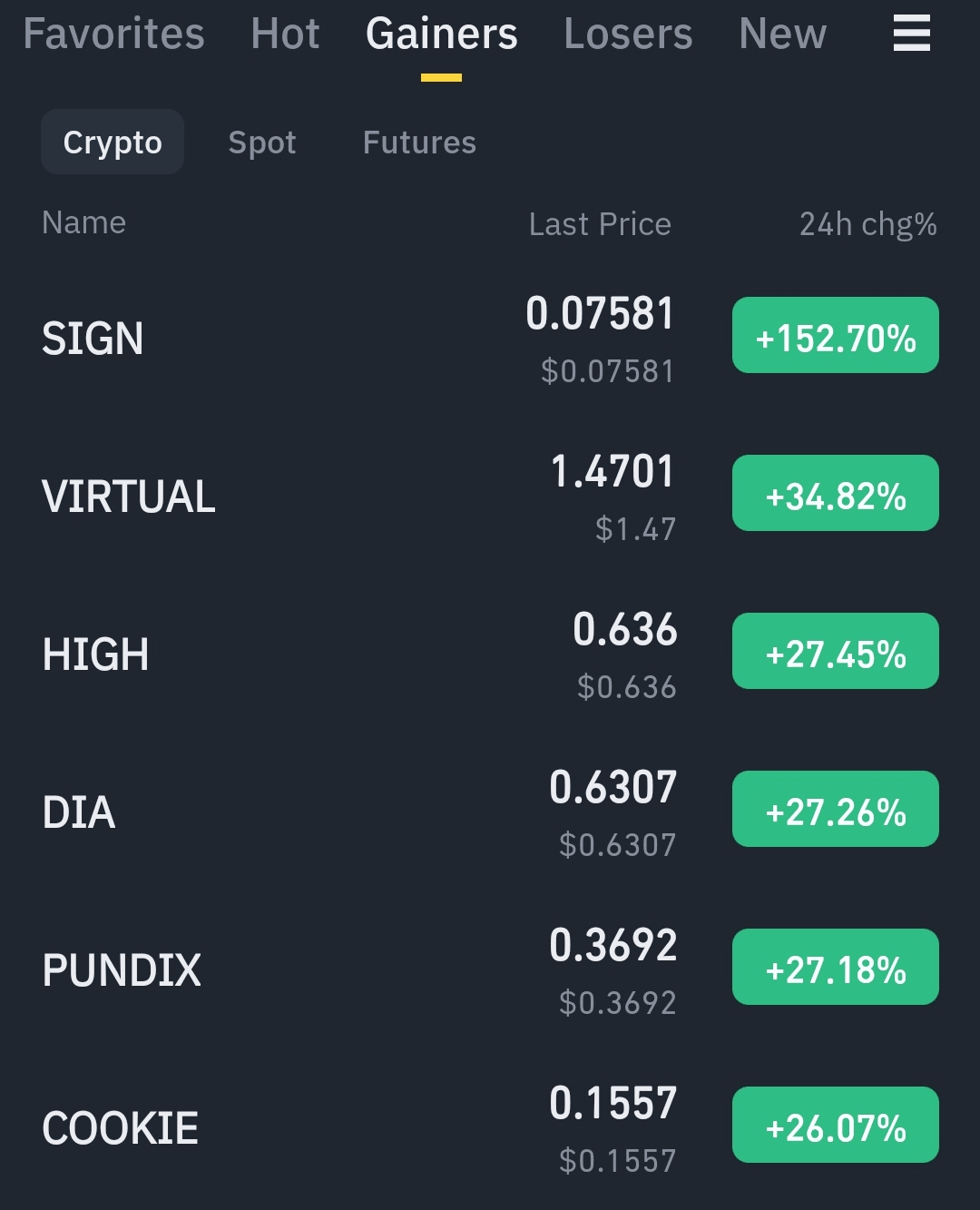
Task: Select the Crypto filter chip
Action: [113, 143]
